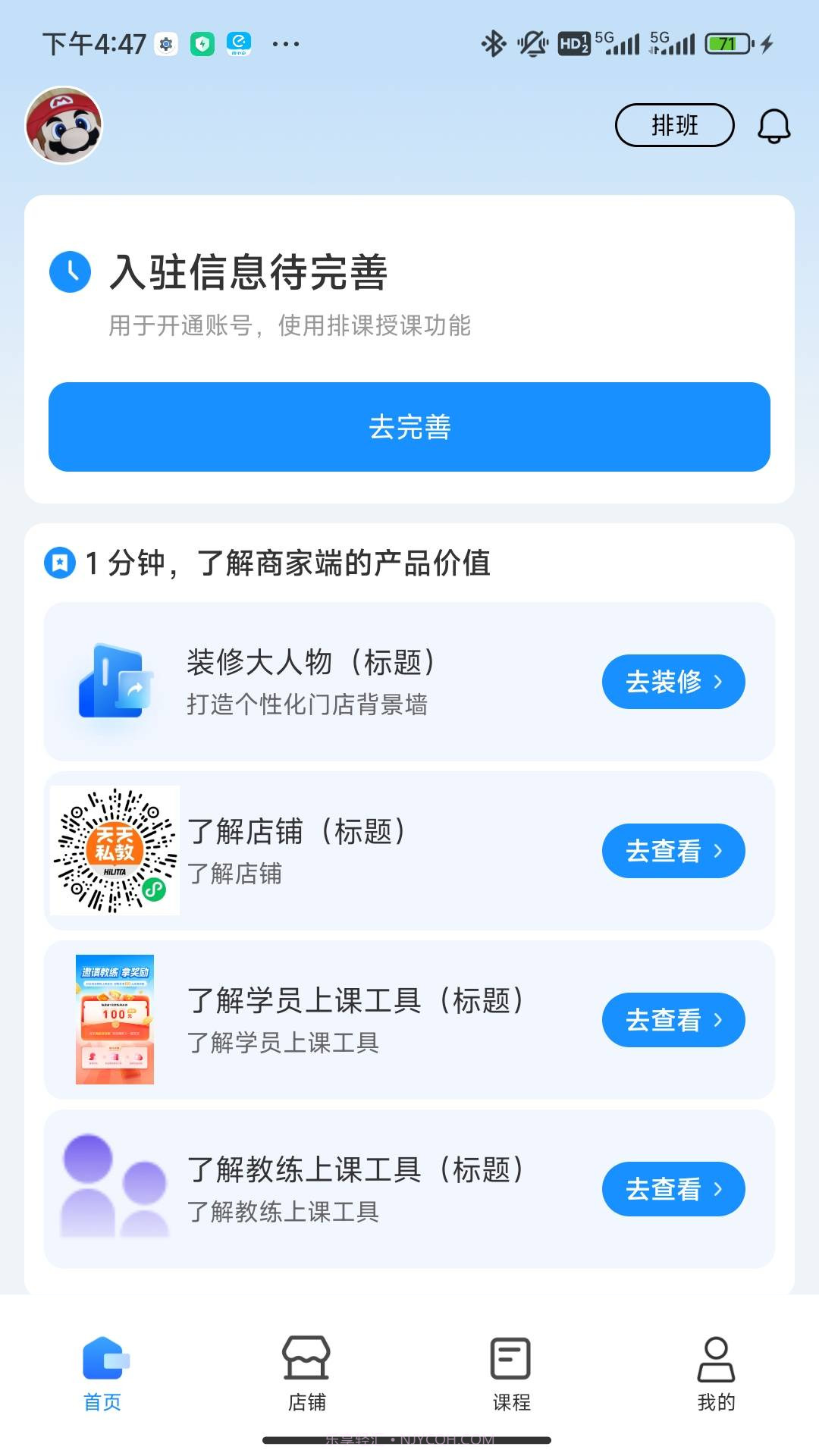Open the 排班 scheduling button
The image size is (819, 1456).
coord(673,125)
